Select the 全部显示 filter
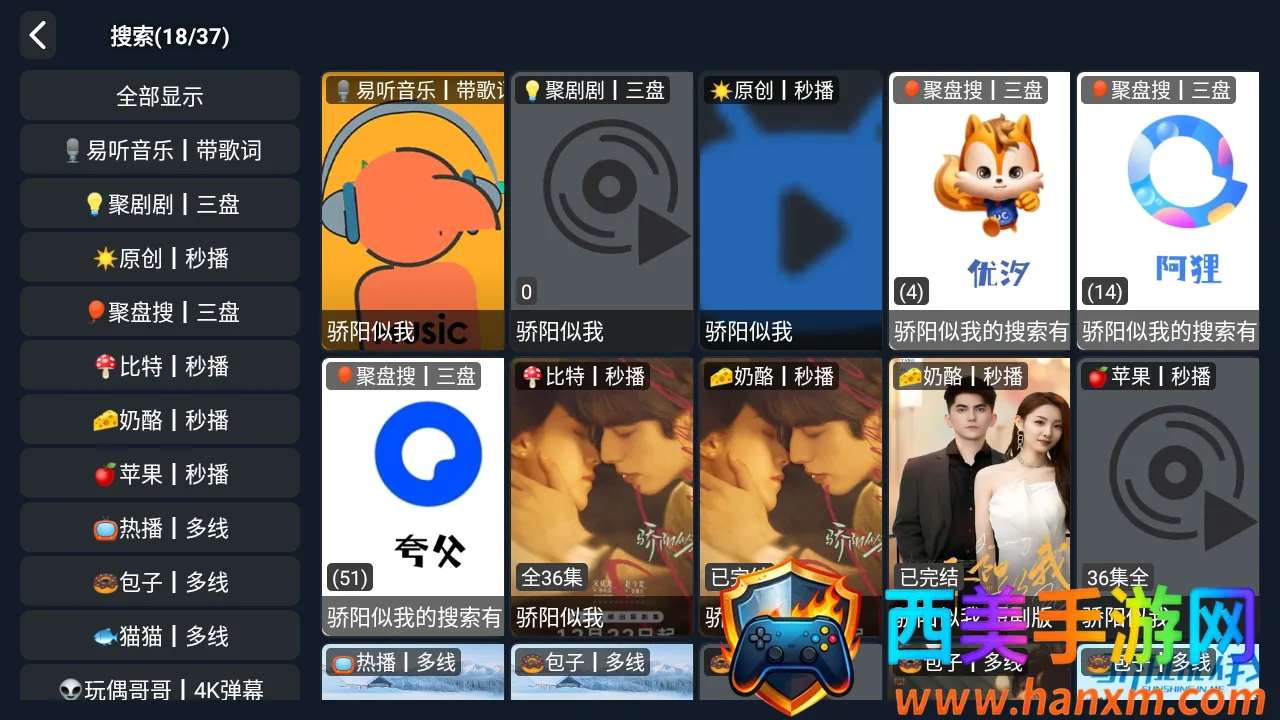This screenshot has height=720, width=1280. pos(160,96)
